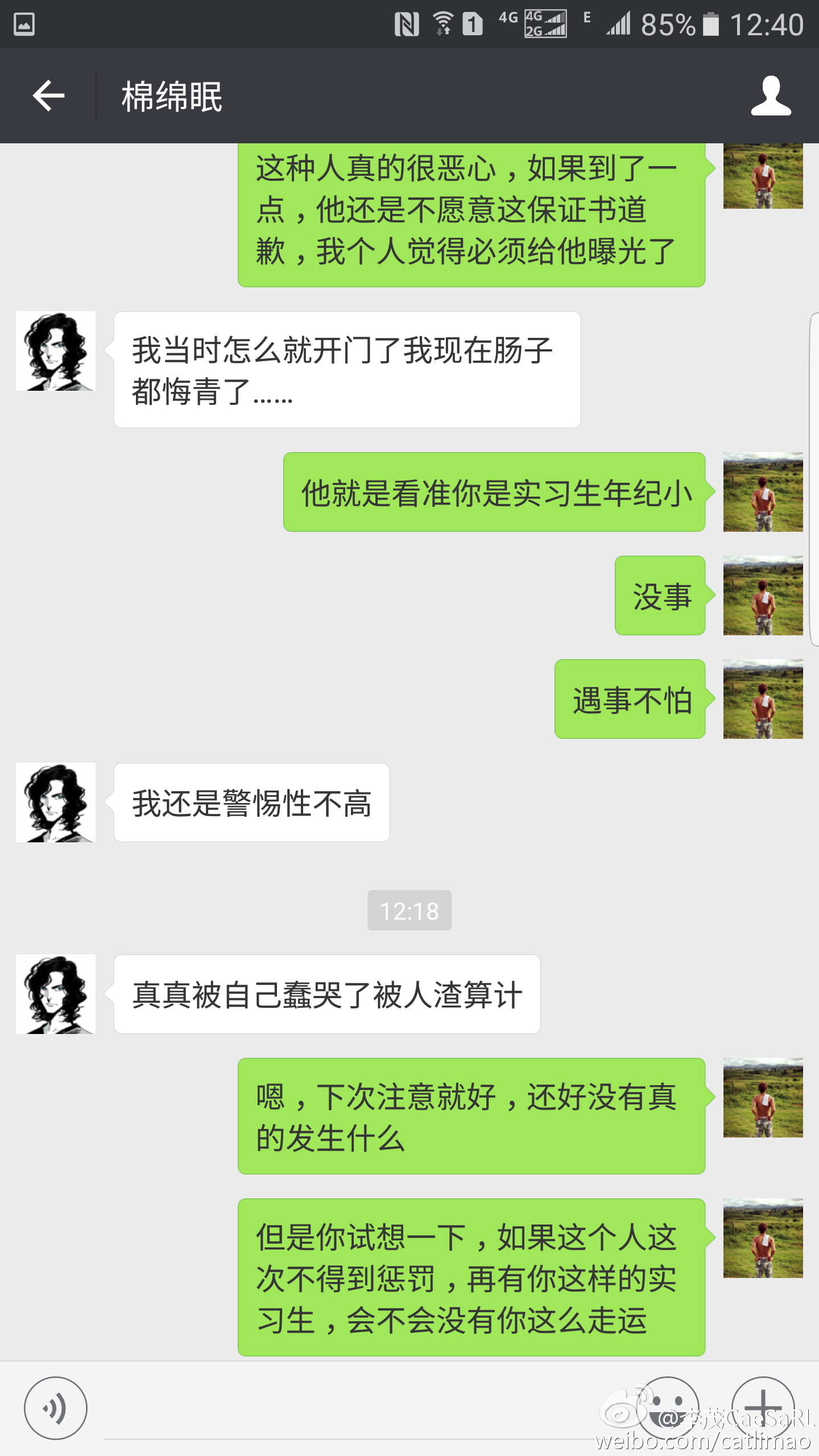Screen dimensions: 819x1456
Task: Open own avatar beside 没事 message
Action: pos(763,595)
